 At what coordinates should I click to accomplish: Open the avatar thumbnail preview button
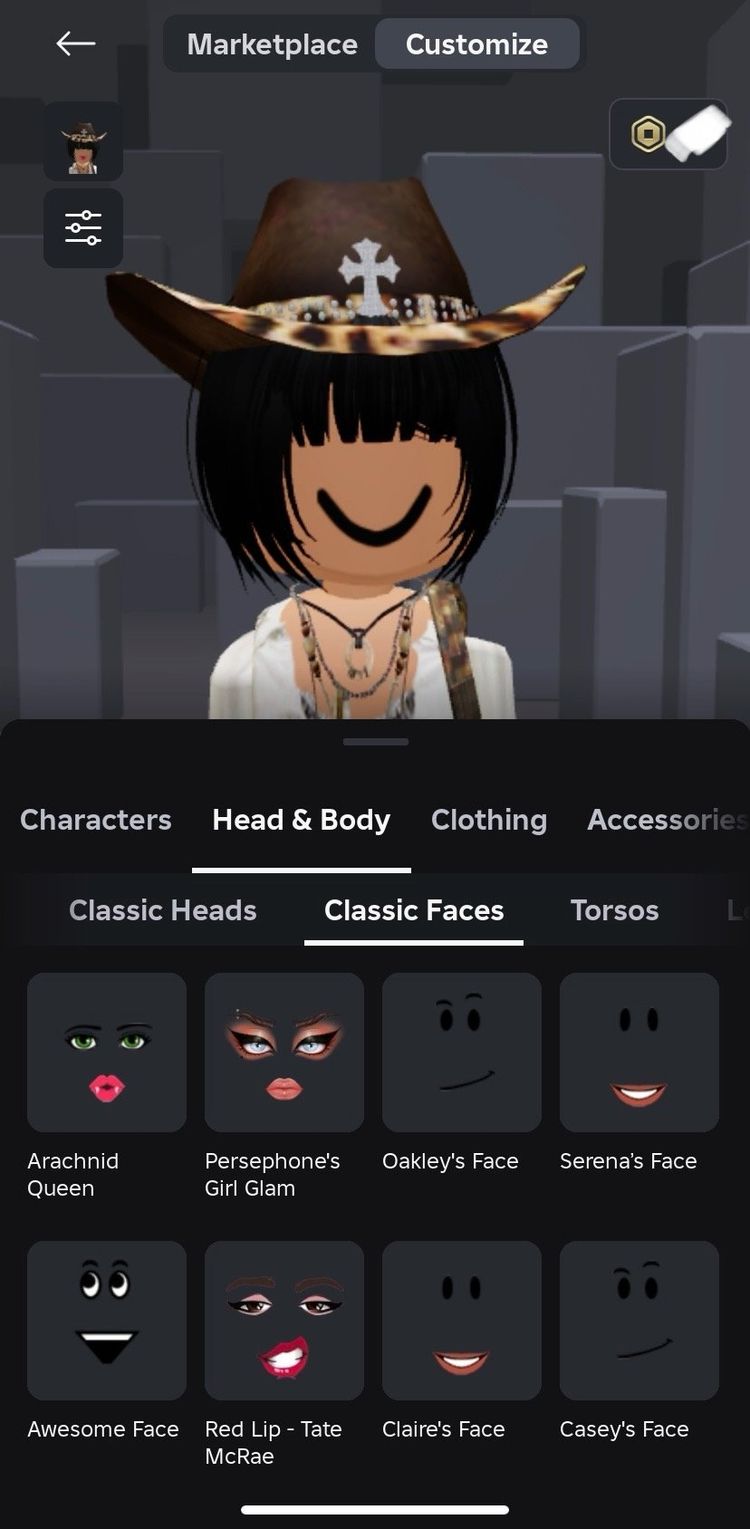(83, 141)
